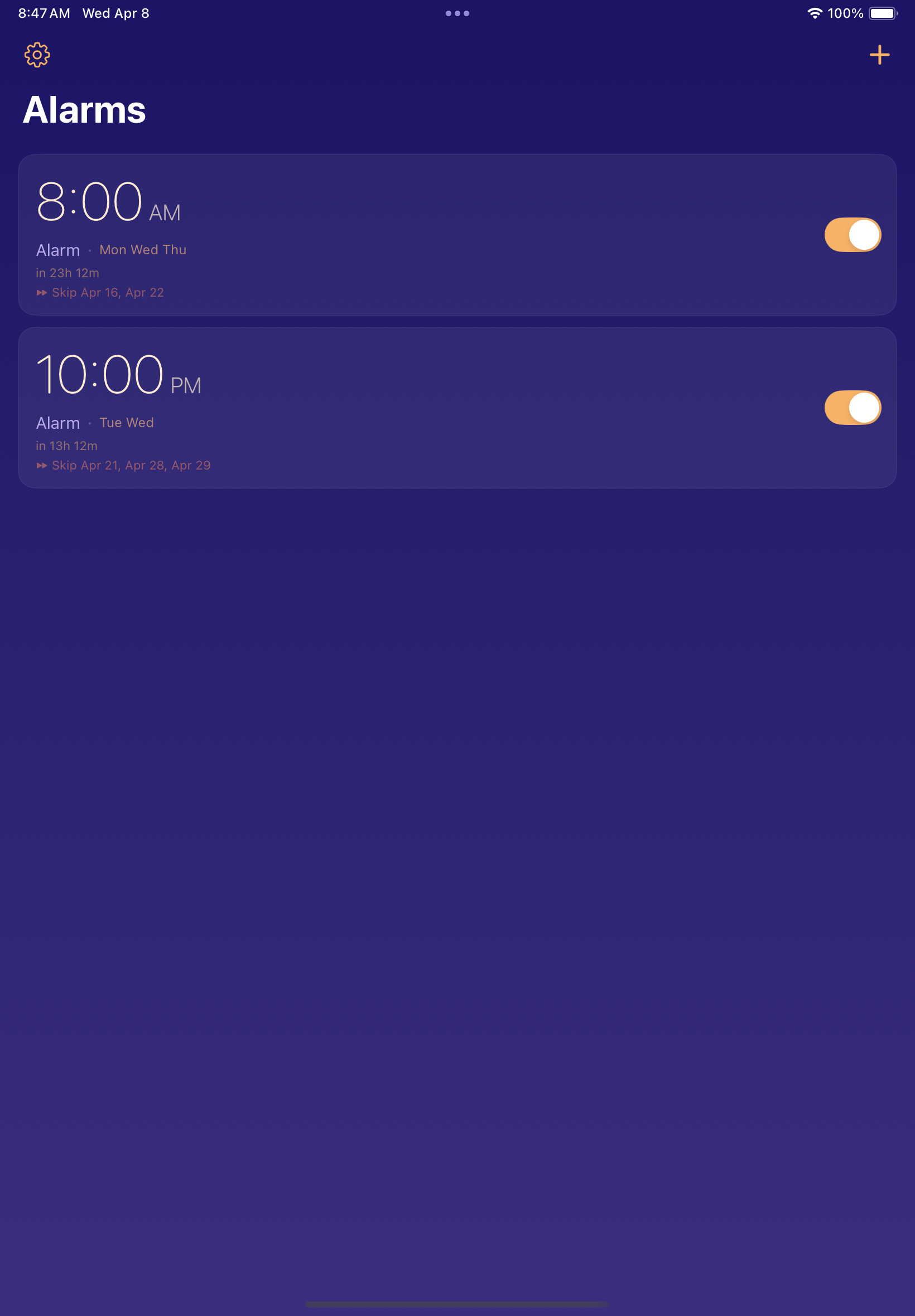Tap the plus icon to add an alarm
Viewport: 915px width, 1316px height.
pos(879,55)
